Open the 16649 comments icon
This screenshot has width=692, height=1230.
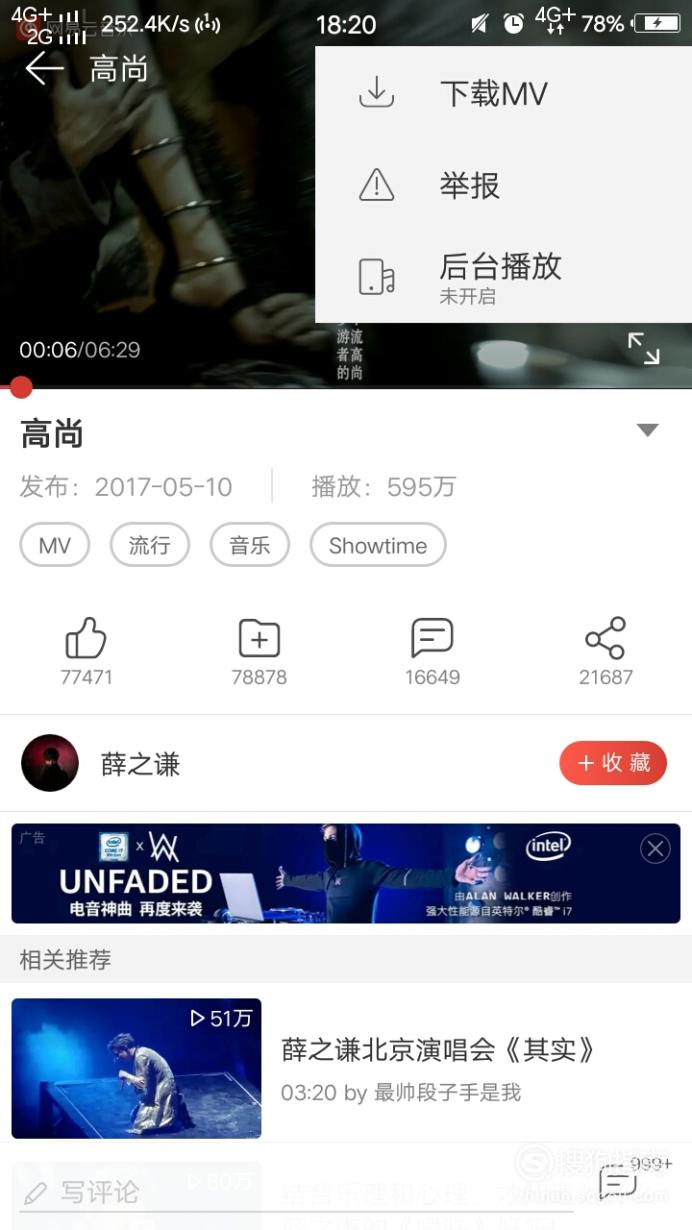point(432,651)
